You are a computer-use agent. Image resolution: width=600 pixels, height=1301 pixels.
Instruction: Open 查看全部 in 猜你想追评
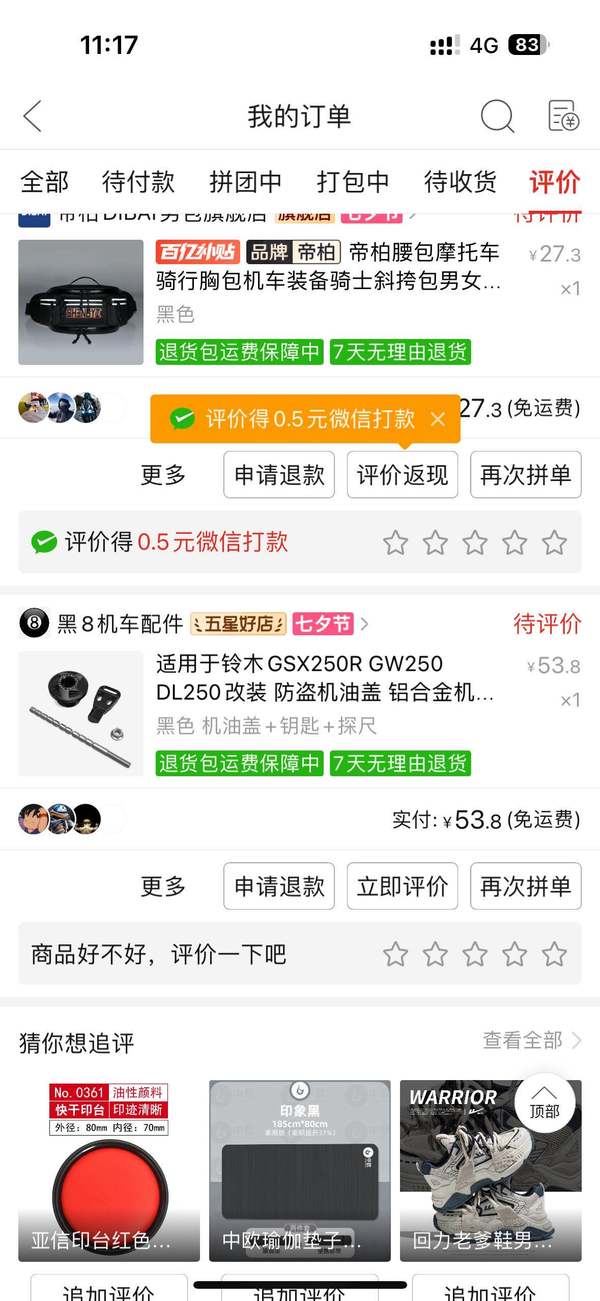pyautogui.click(x=531, y=1040)
